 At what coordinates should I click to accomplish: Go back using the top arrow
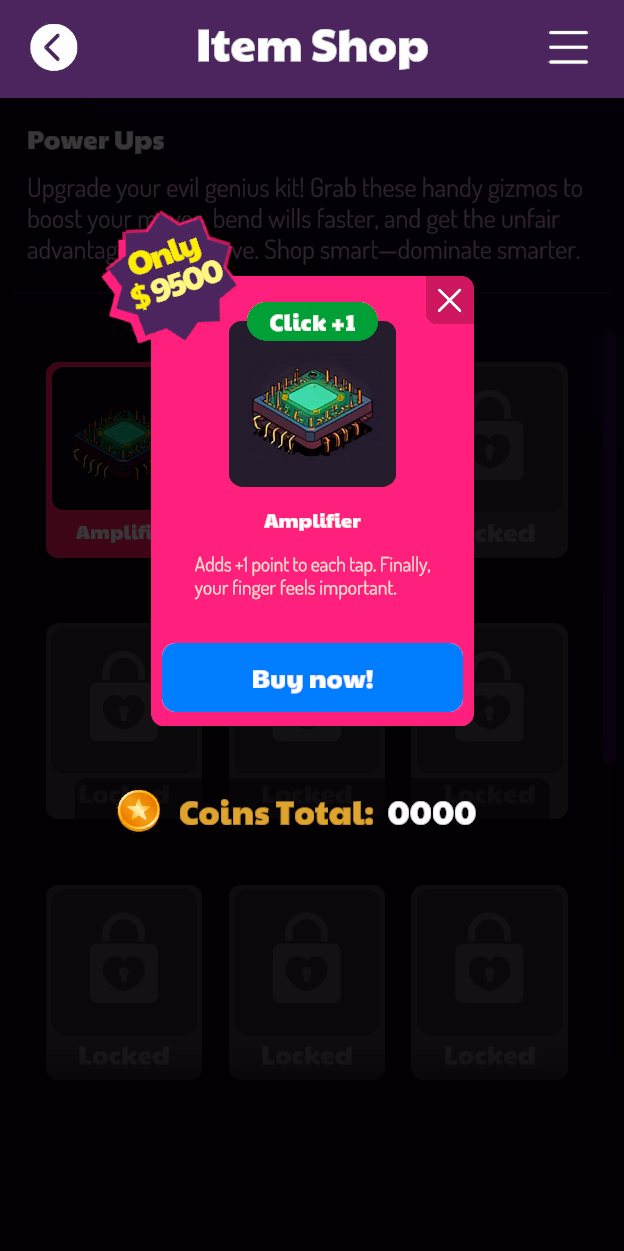pyautogui.click(x=54, y=47)
